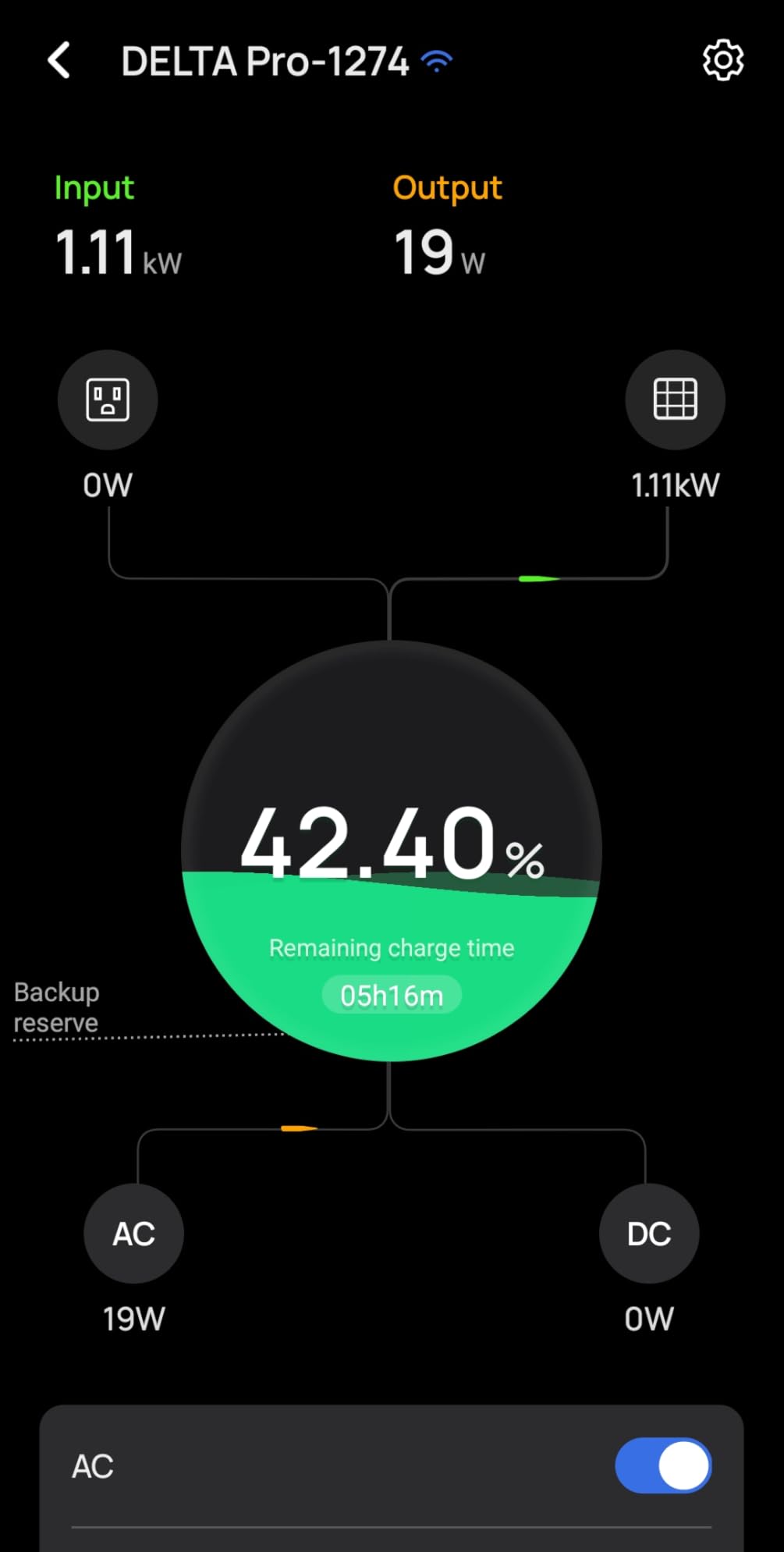Tap the DELTA Pro-1274 device title
Screen dimensions: 784x1552
[265, 61]
